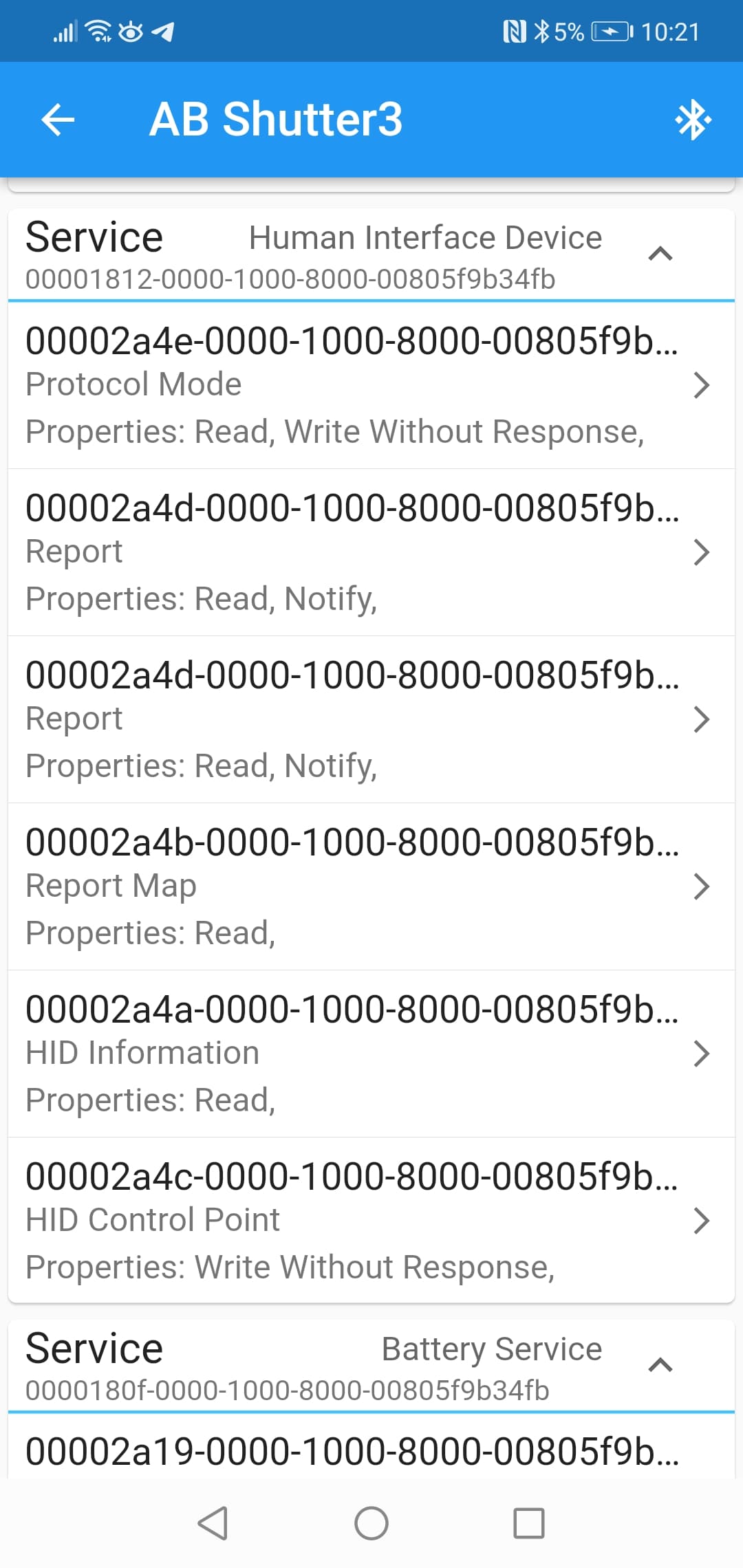The width and height of the screenshot is (743, 1568).
Task: Tap the Bluetooth disconnect icon
Action: (x=693, y=120)
